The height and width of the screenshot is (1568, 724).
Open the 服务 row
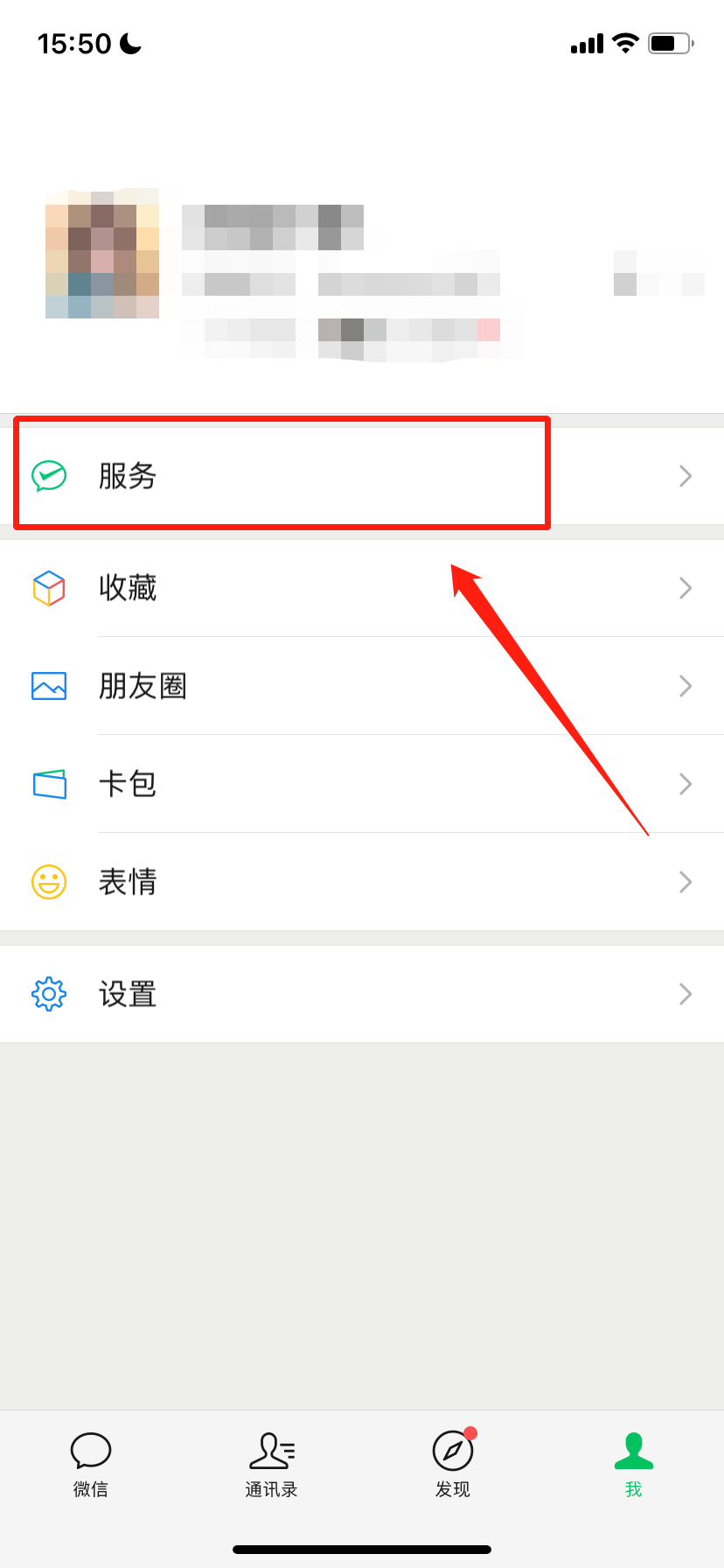pyautogui.click(x=362, y=476)
